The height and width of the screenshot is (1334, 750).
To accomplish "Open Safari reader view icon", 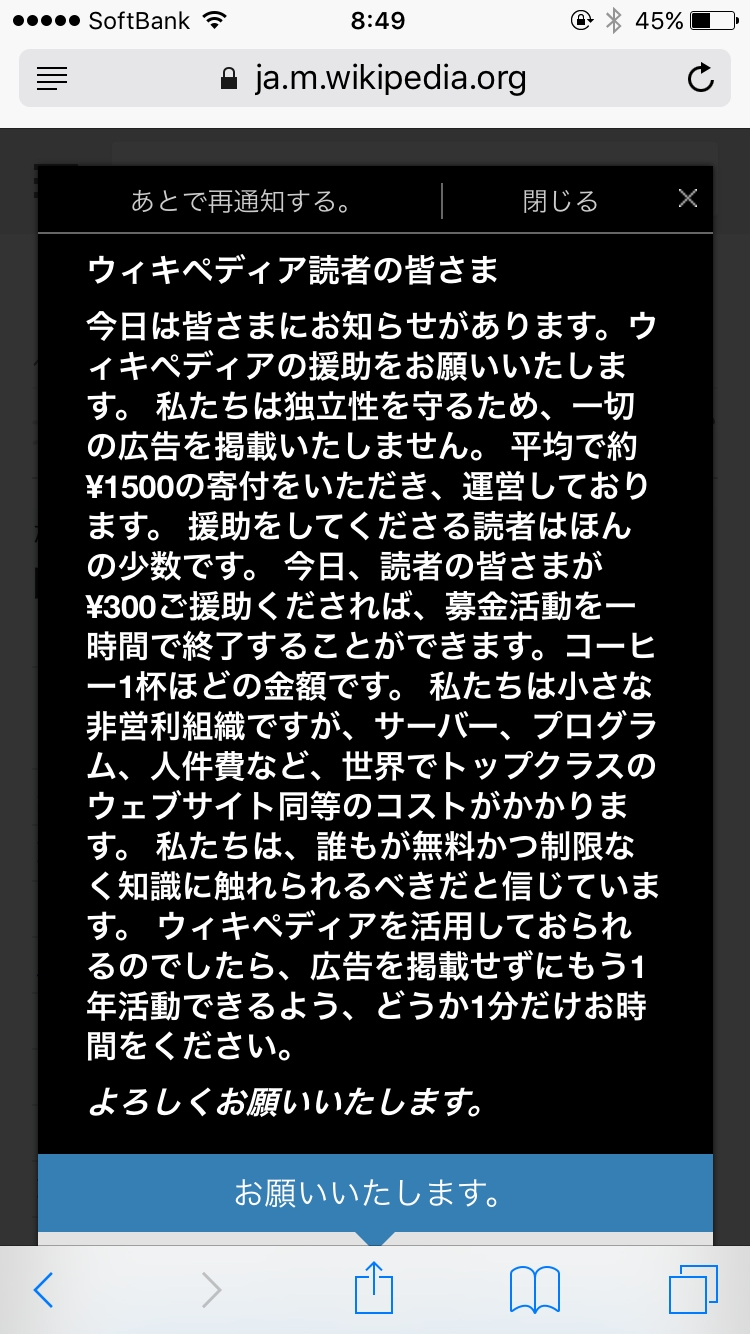I will pos(52,78).
